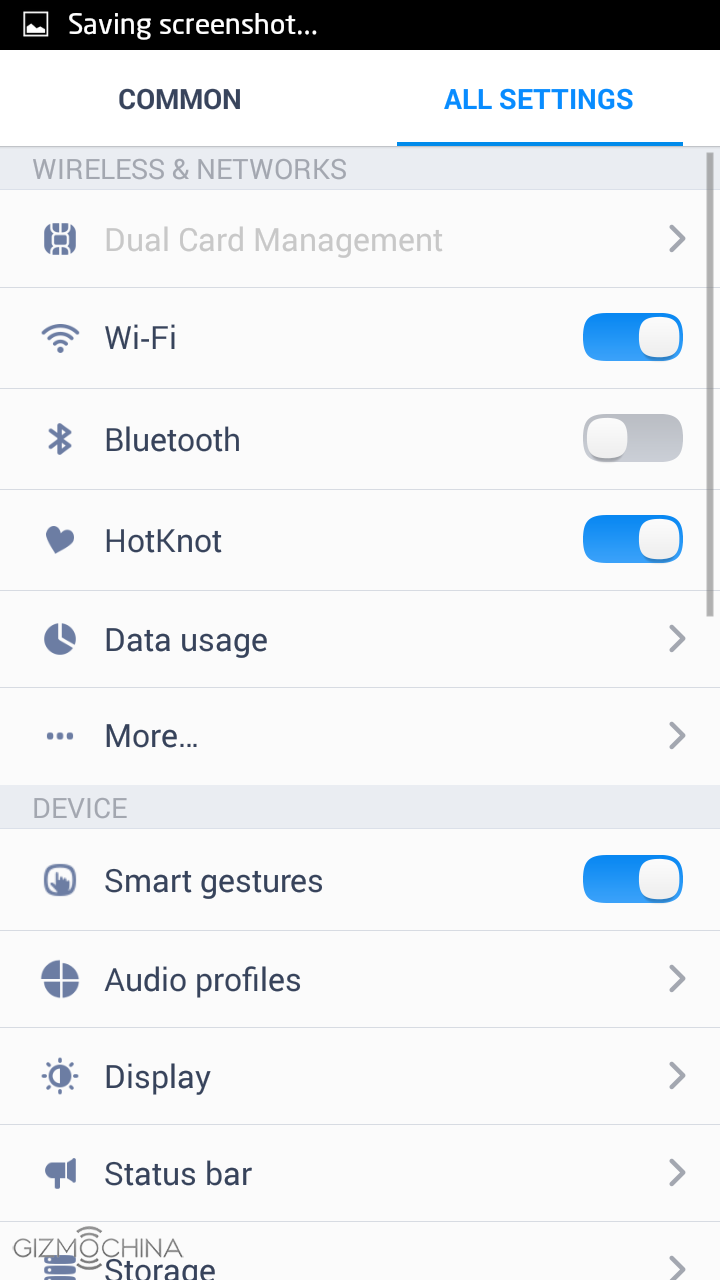Open Dual Card Management
This screenshot has height=1280, width=720.
point(273,240)
